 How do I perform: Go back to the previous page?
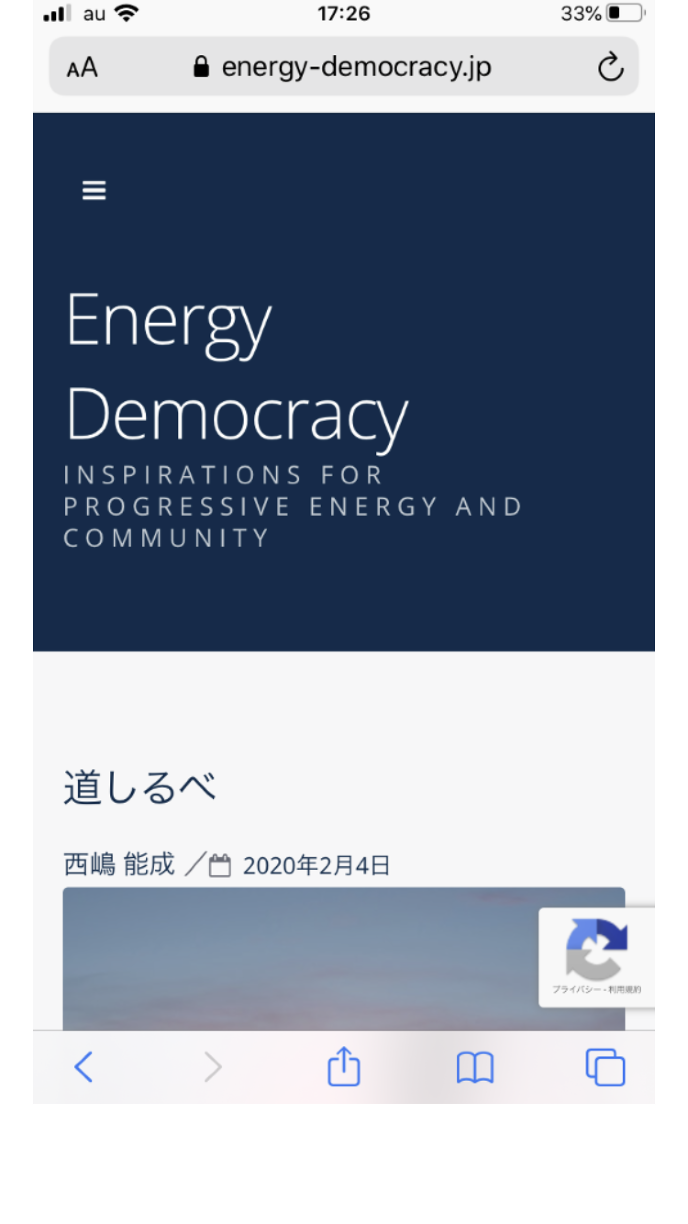tap(84, 1067)
